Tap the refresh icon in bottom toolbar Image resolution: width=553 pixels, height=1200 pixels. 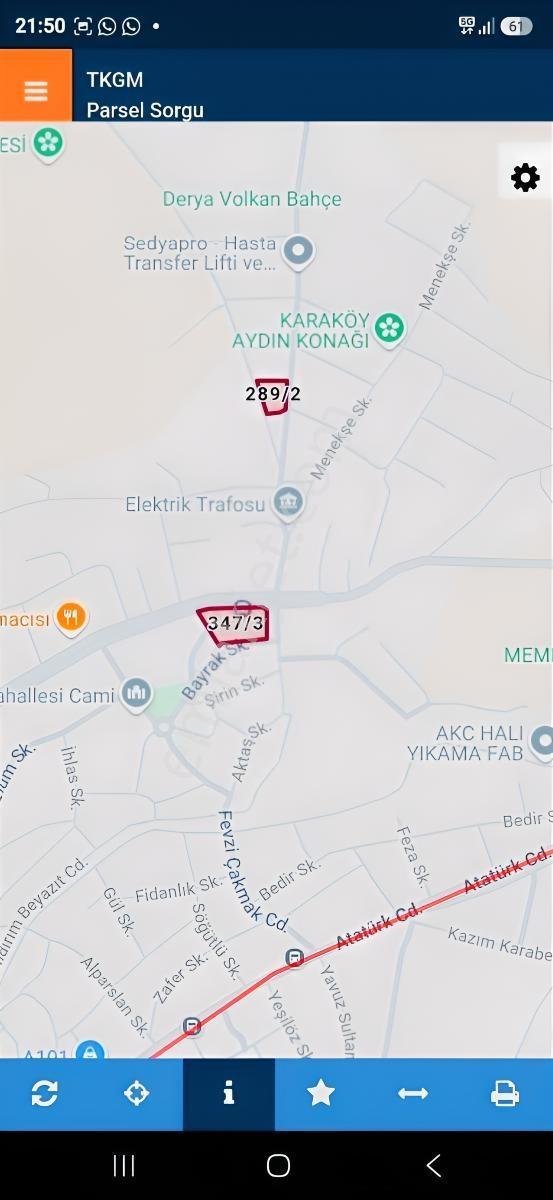(x=45, y=1094)
